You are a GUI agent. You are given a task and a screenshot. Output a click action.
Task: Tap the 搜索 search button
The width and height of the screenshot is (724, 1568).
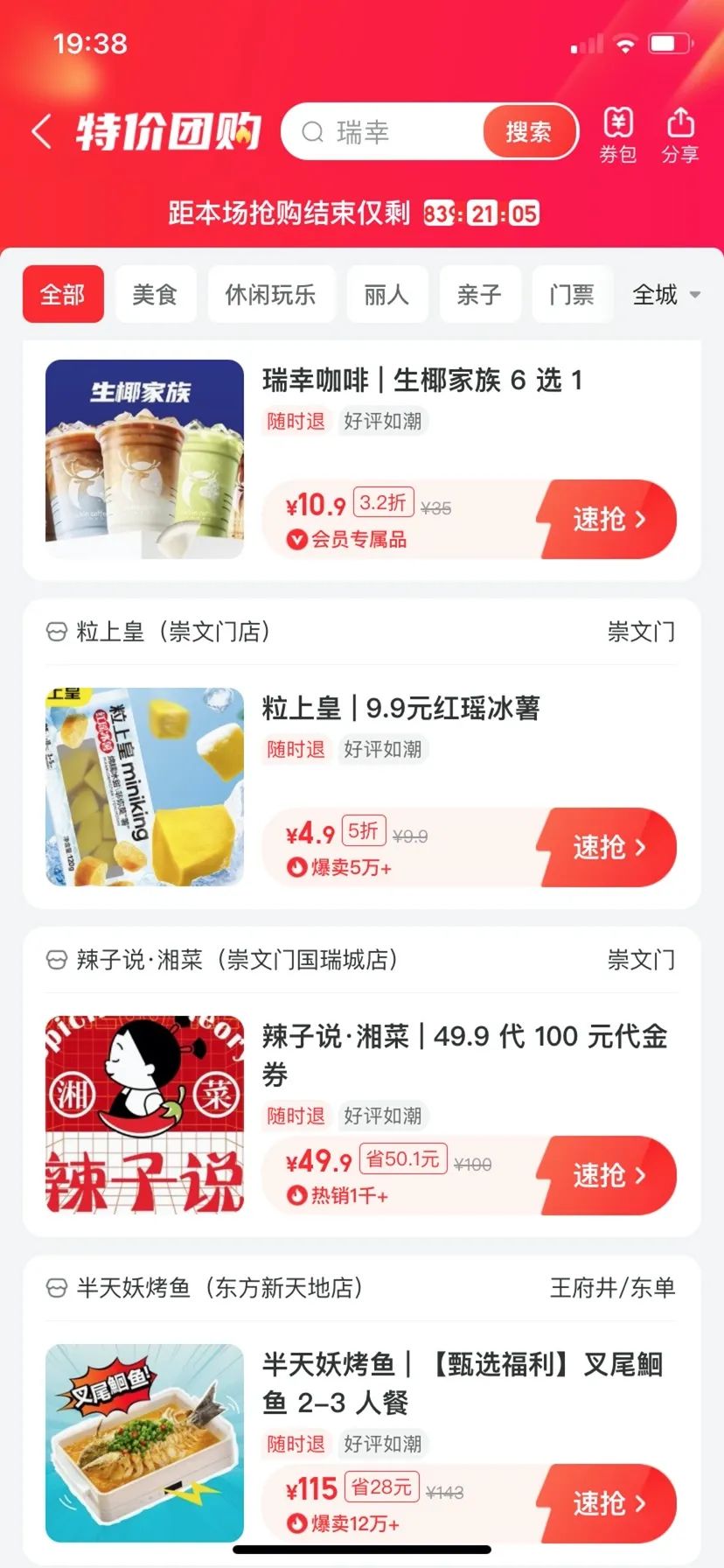click(x=528, y=132)
